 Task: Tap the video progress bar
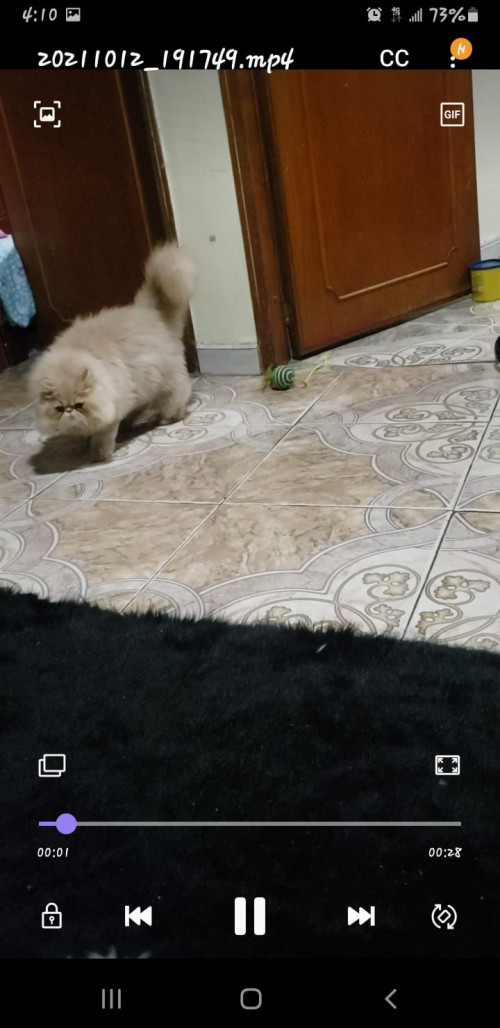[250, 823]
